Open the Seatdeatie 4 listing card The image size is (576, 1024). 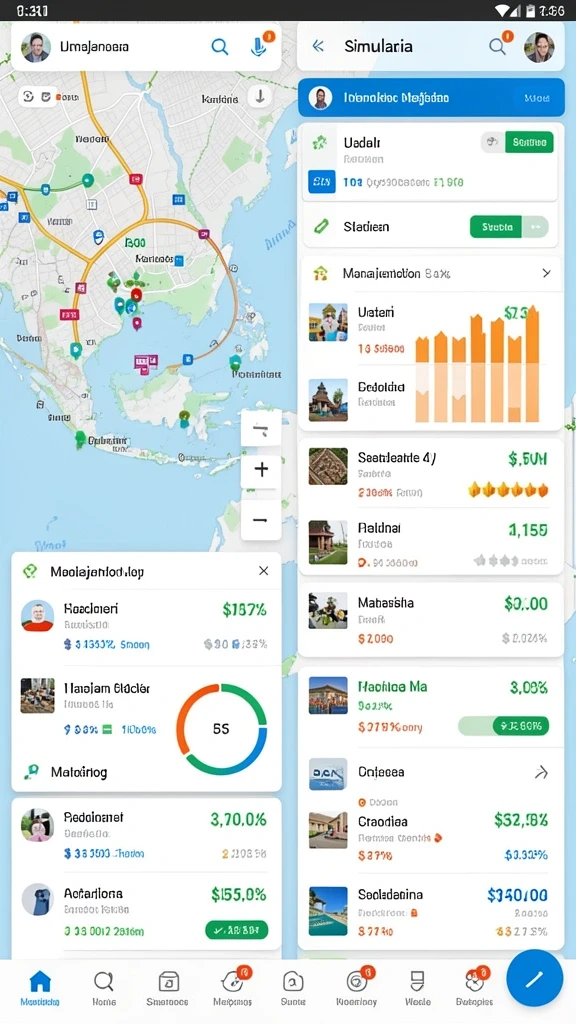tap(430, 473)
